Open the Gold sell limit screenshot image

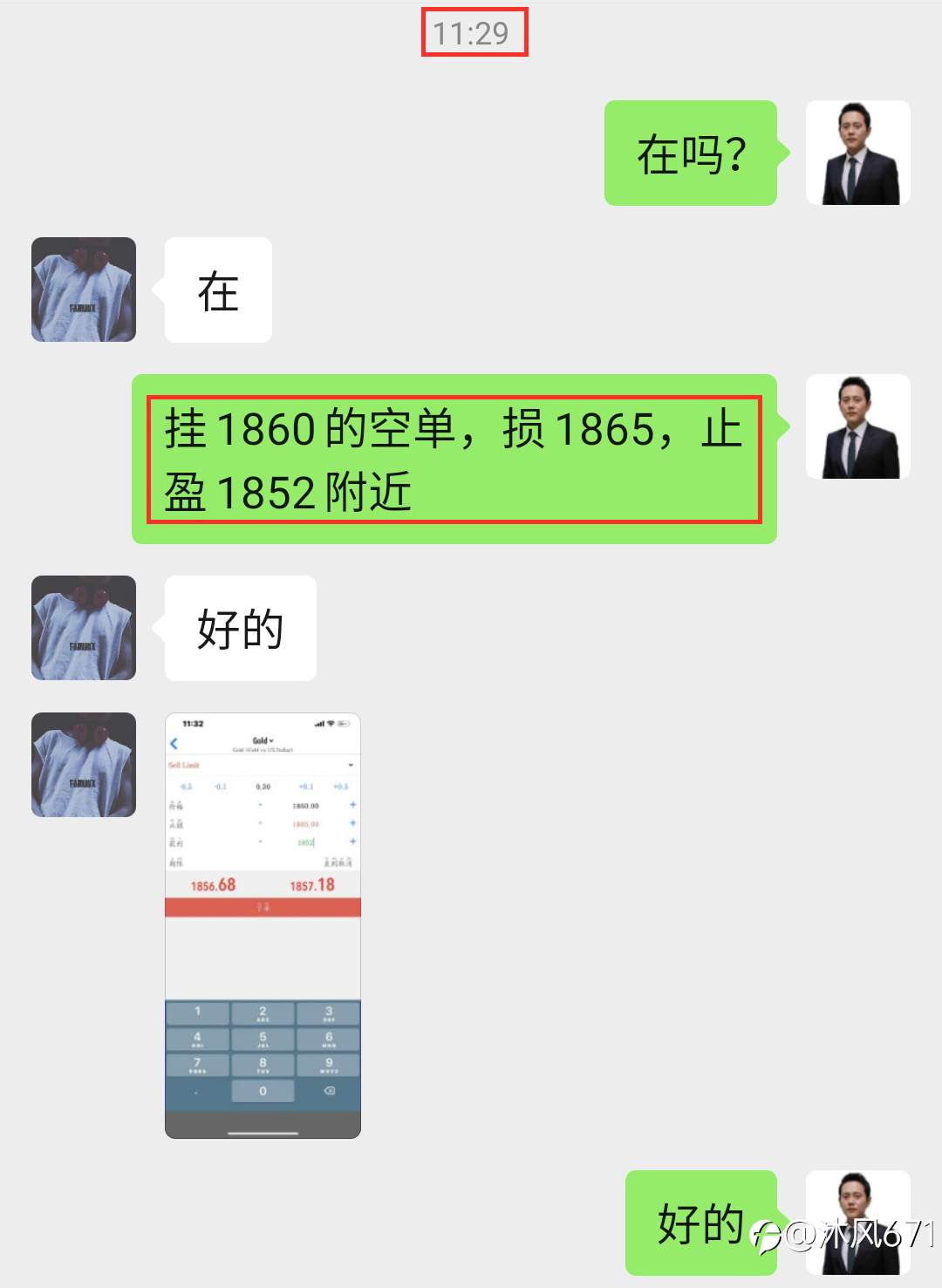(263, 925)
